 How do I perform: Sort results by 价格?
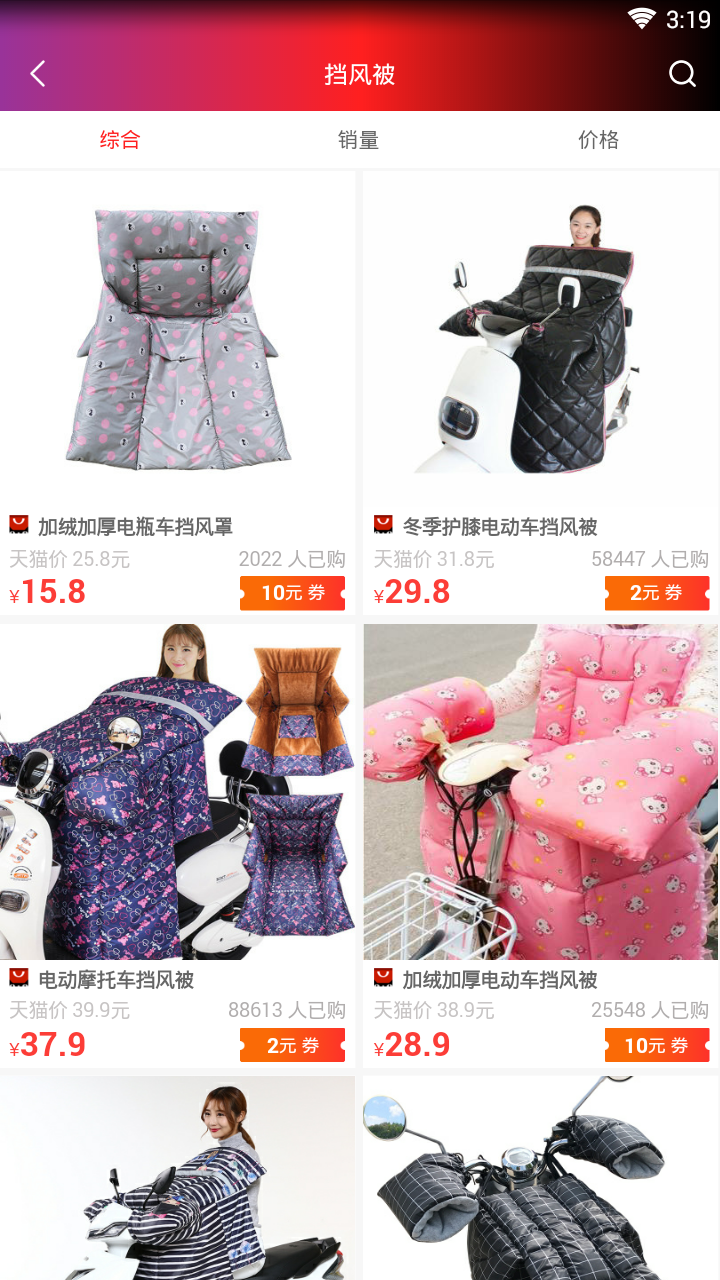[x=598, y=140]
